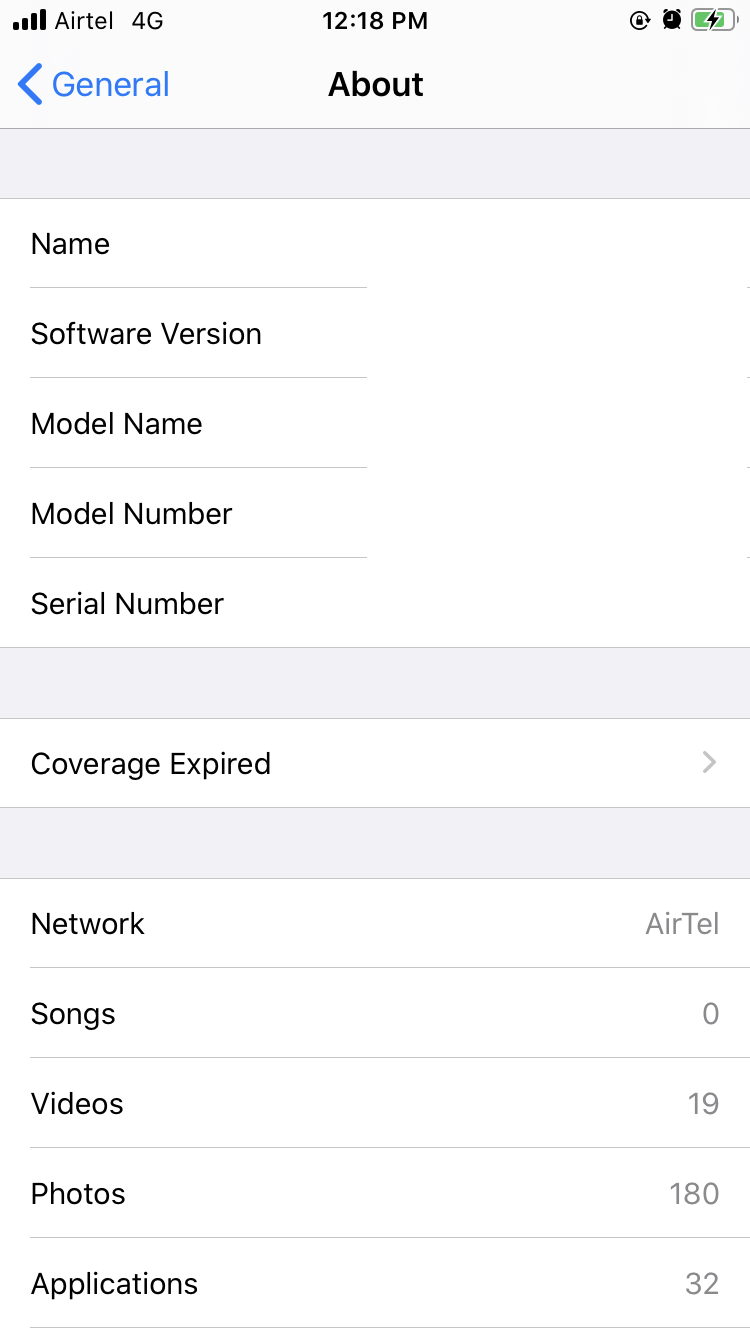
Task: Open the Name row
Action: (x=190, y=244)
